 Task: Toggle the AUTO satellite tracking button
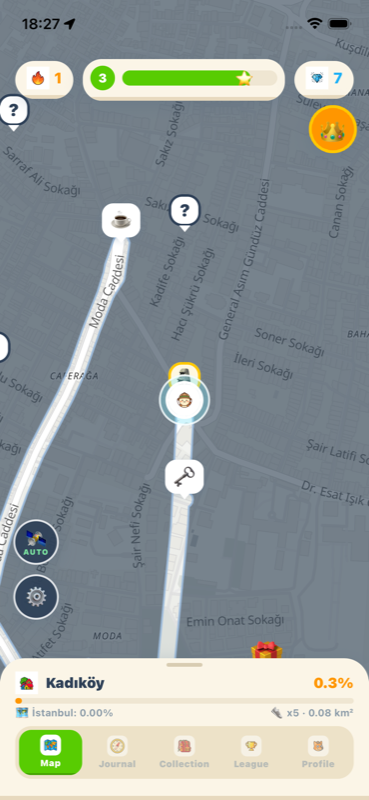pos(36,542)
